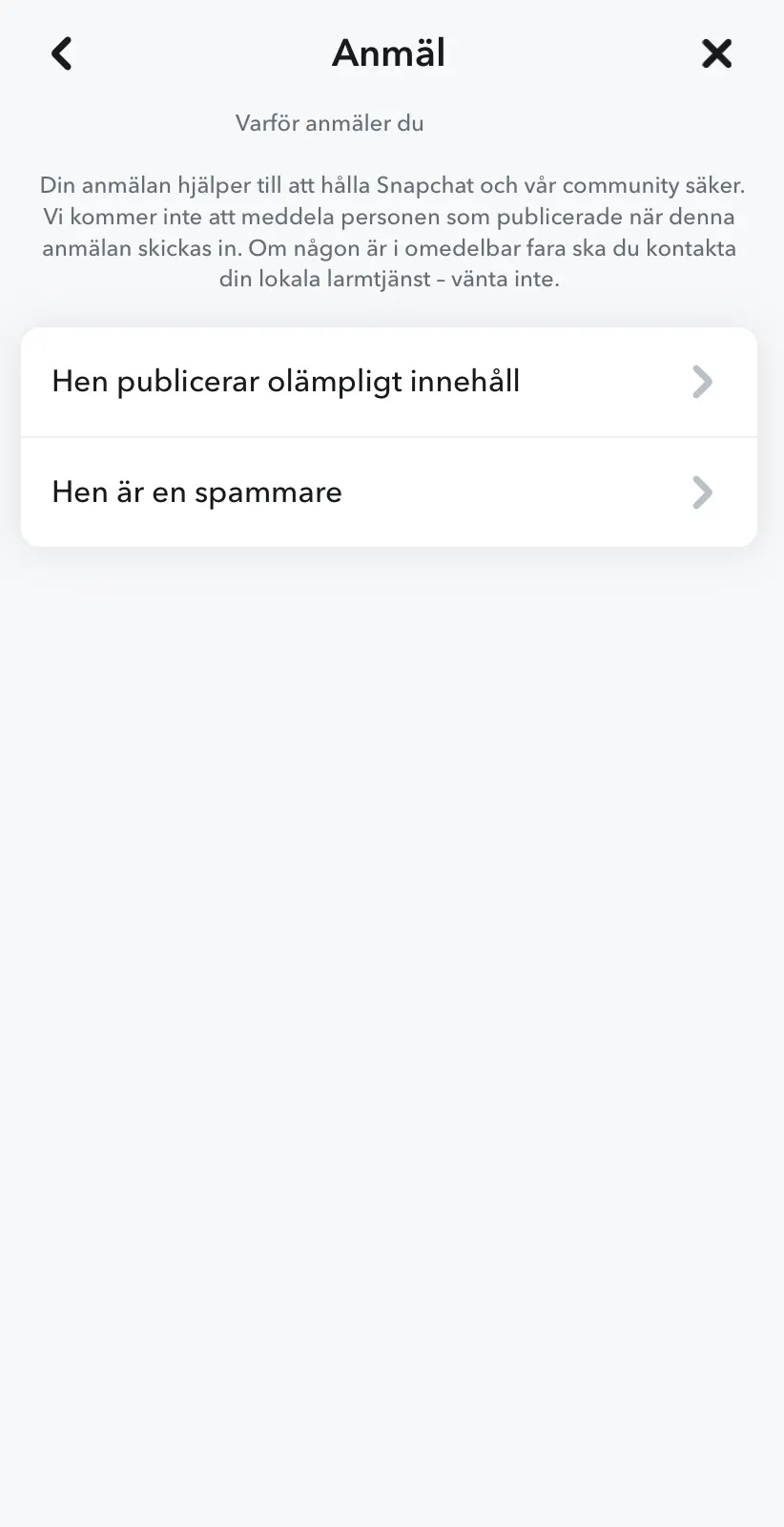Screen dimensions: 784x1527
Task: Tap the back arrow icon
Action: tap(61, 53)
